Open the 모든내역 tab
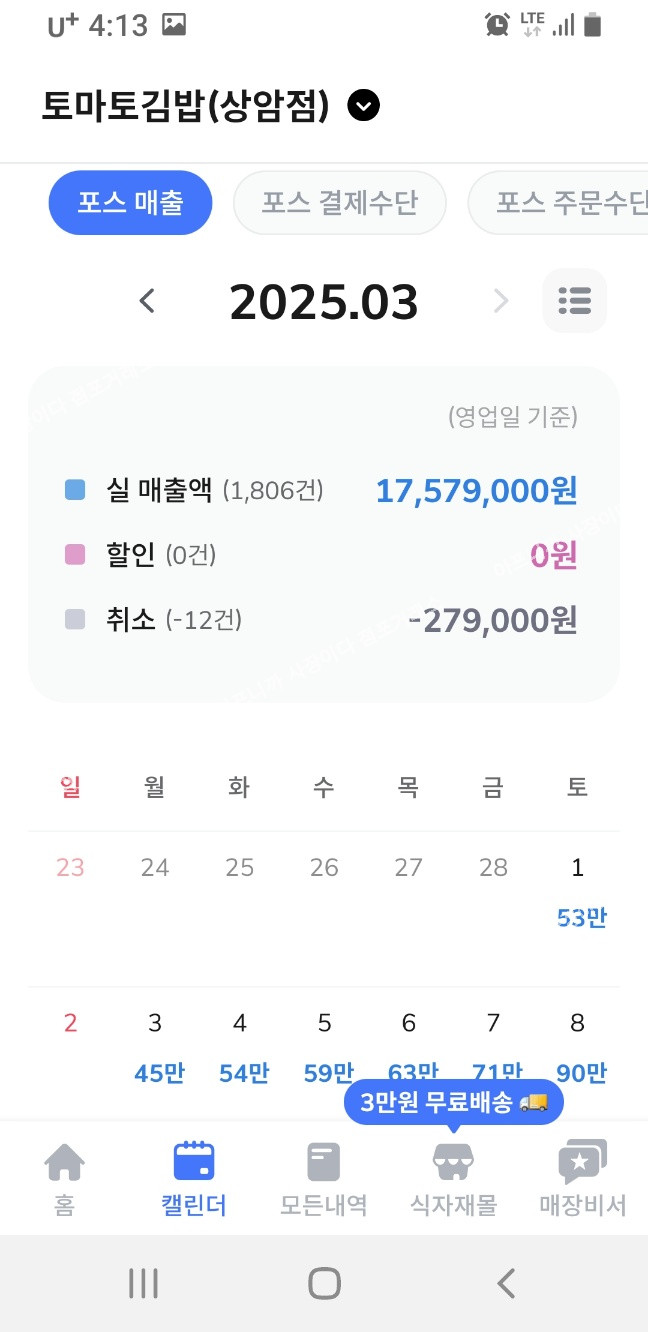 323,1178
